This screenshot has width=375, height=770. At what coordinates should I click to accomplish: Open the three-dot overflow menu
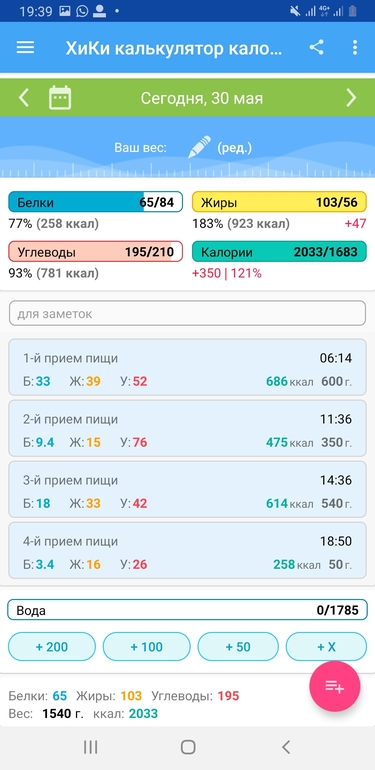(x=354, y=48)
